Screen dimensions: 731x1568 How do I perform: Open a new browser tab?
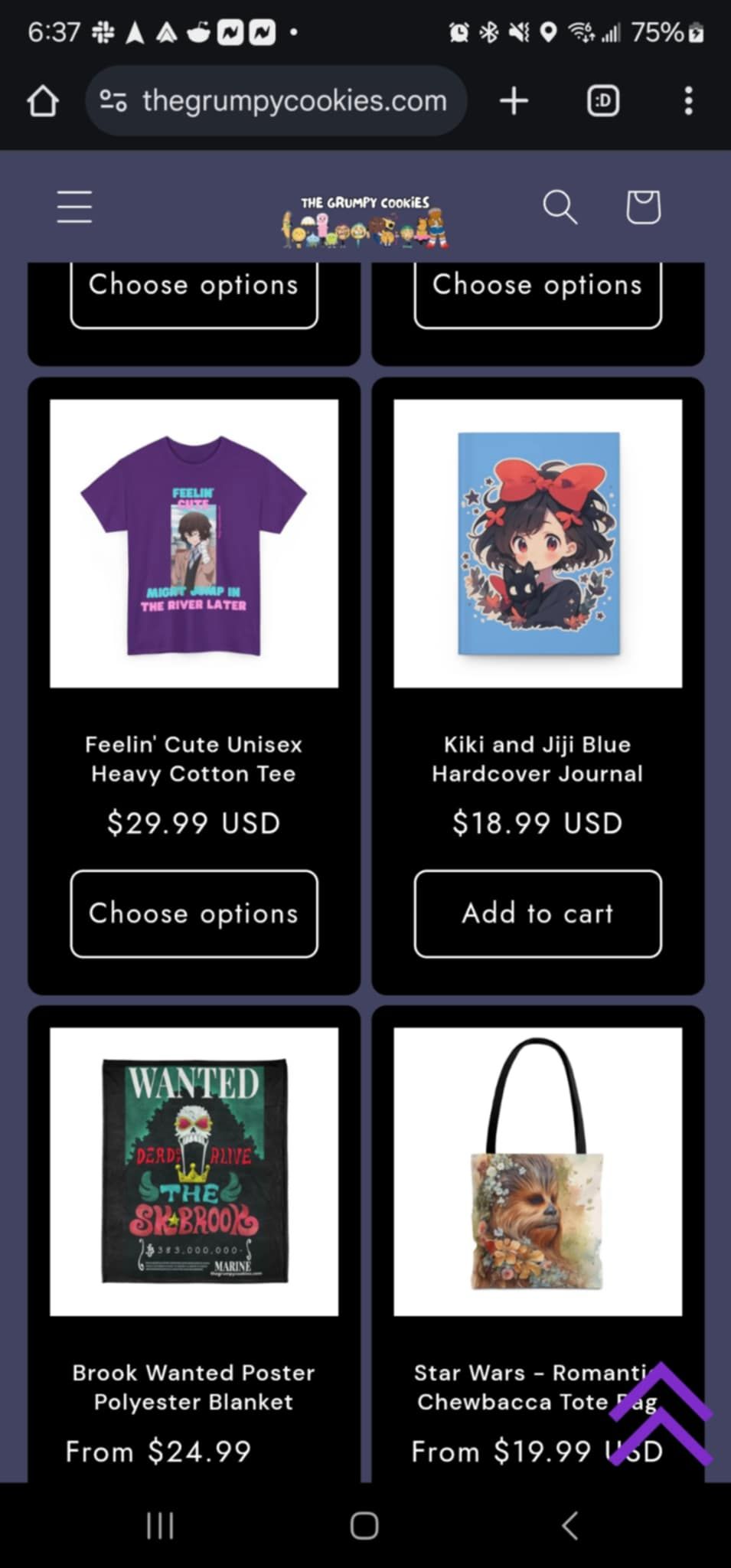click(x=514, y=101)
